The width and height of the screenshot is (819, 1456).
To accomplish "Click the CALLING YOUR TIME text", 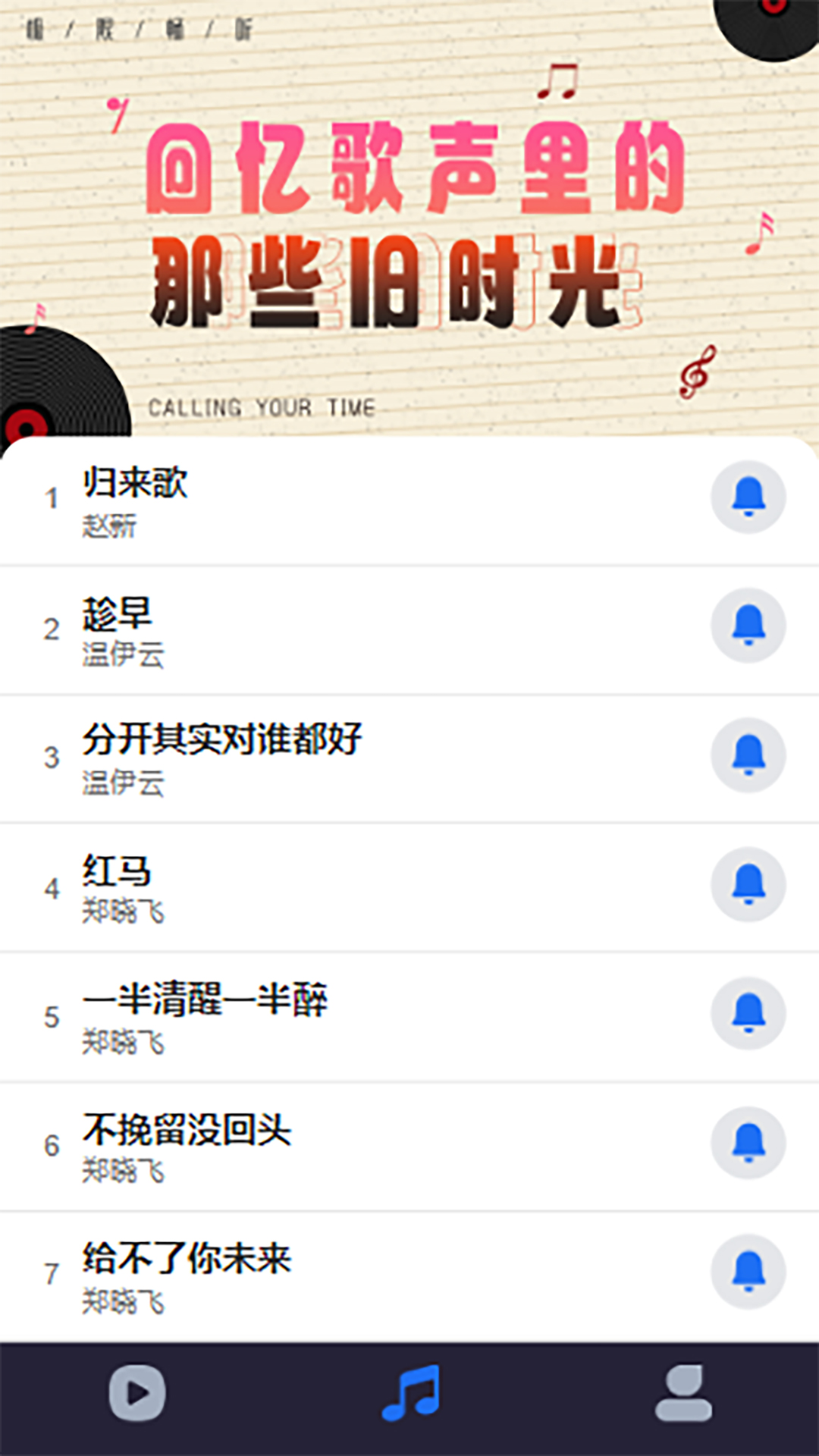I will (x=262, y=408).
